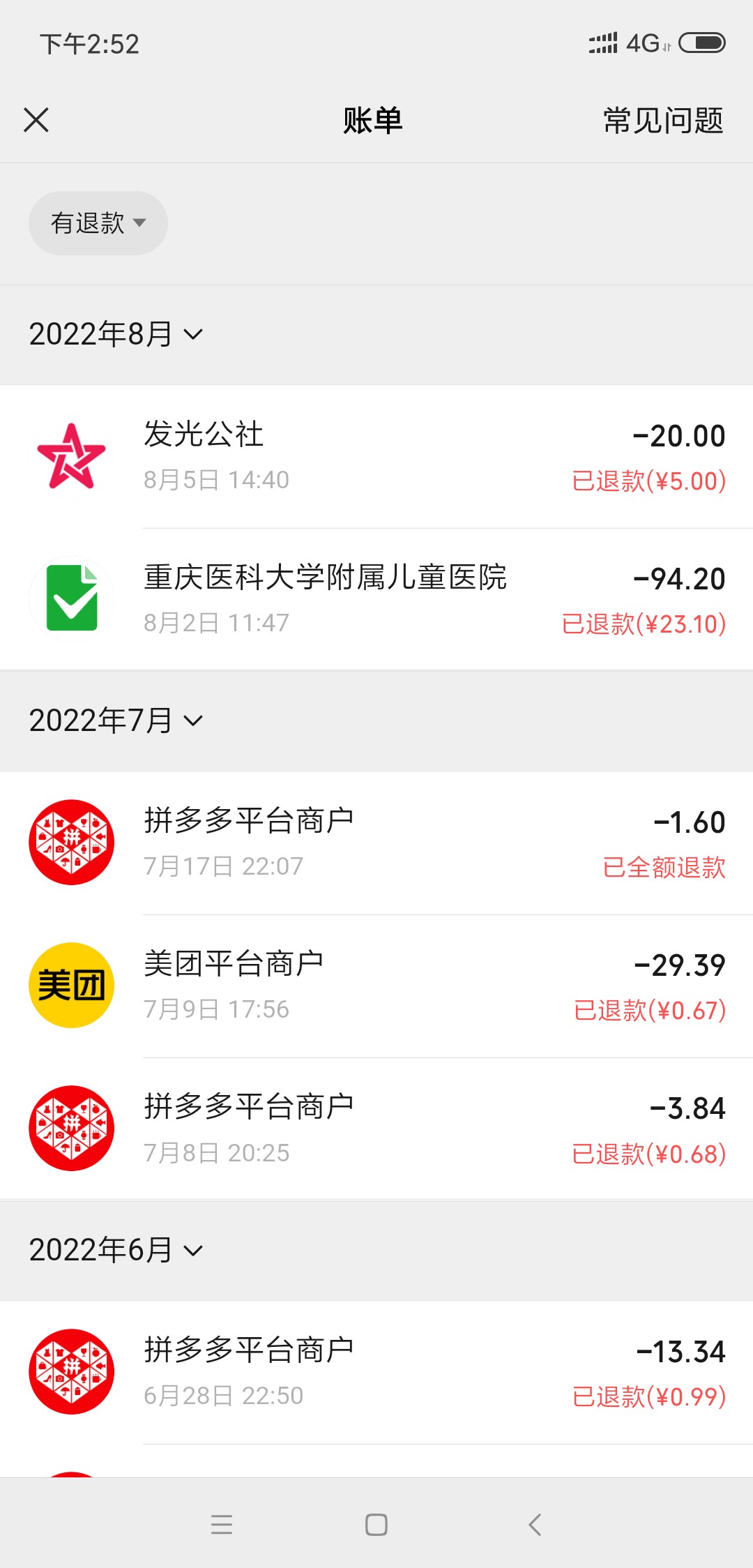The height and width of the screenshot is (1568, 753).
Task: Open 常见问题 help page
Action: pyautogui.click(x=663, y=120)
